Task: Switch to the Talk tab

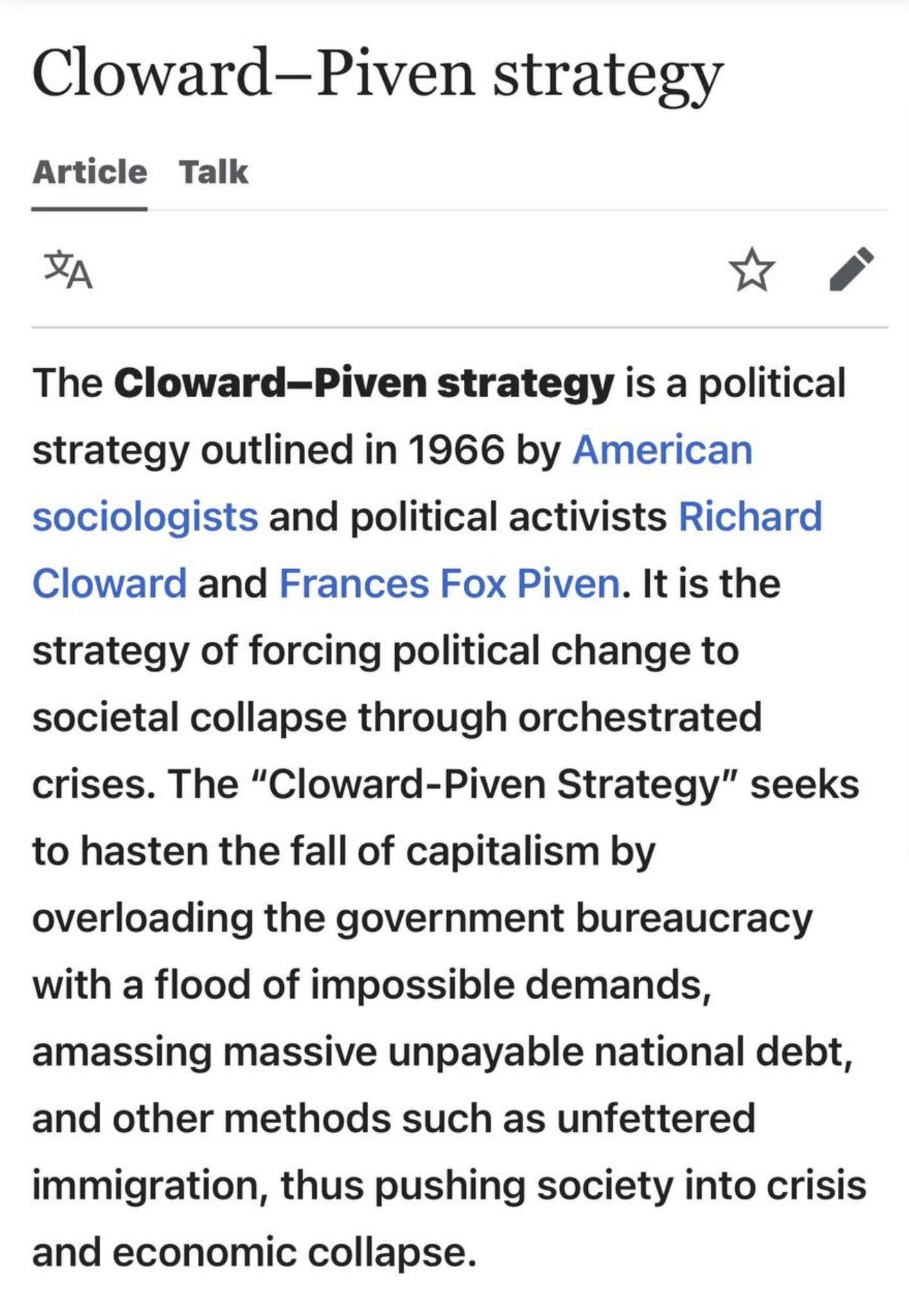Action: (213, 172)
